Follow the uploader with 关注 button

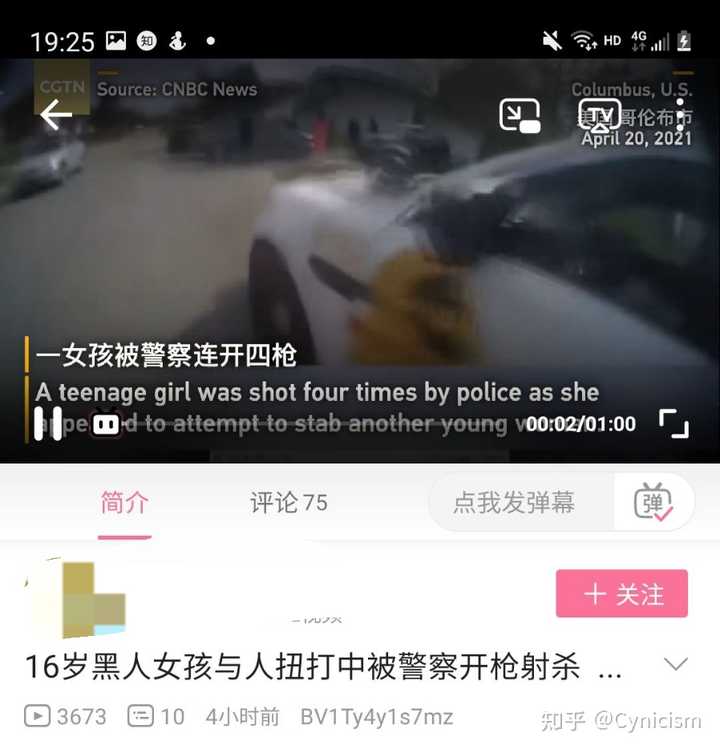[x=622, y=594]
